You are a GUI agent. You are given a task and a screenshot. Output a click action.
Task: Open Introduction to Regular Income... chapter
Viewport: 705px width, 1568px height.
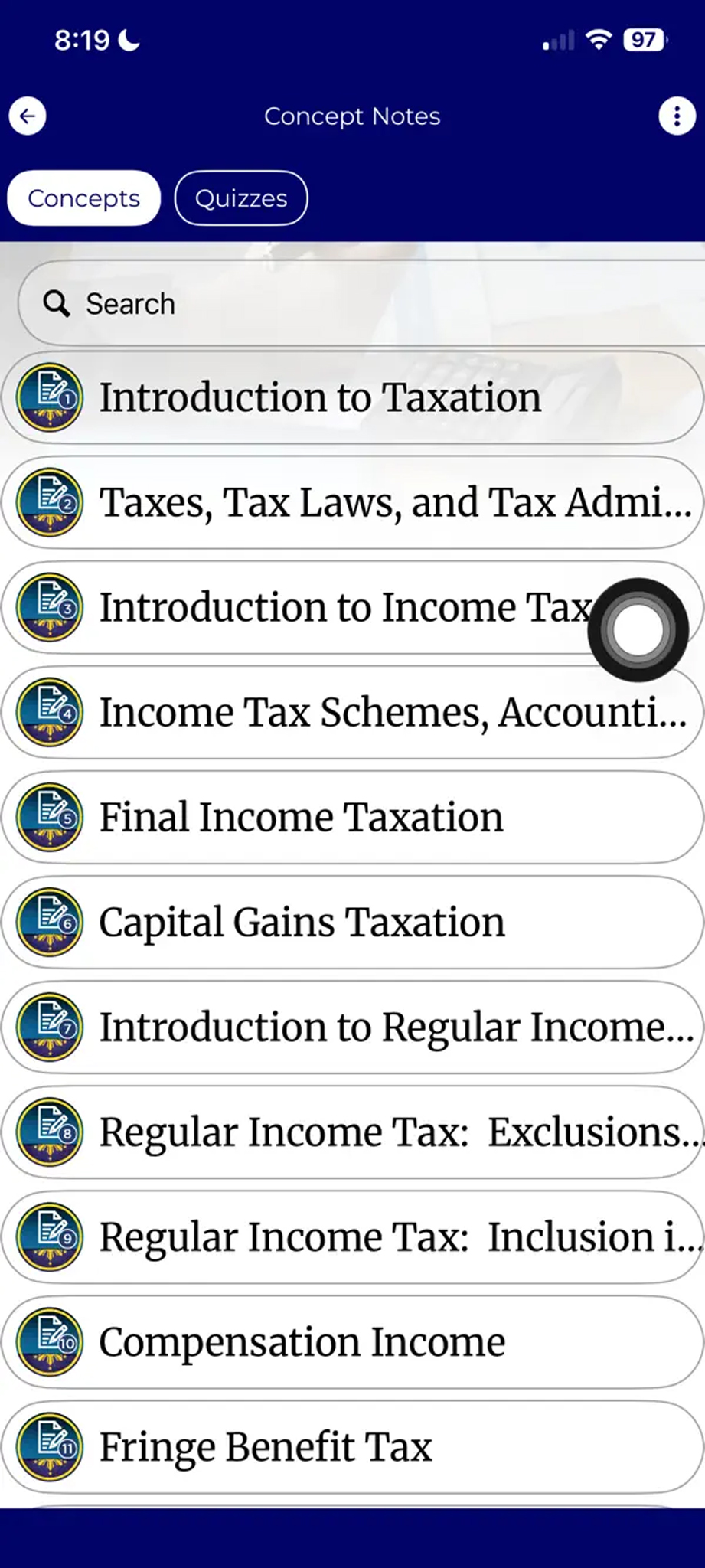(x=352, y=1027)
